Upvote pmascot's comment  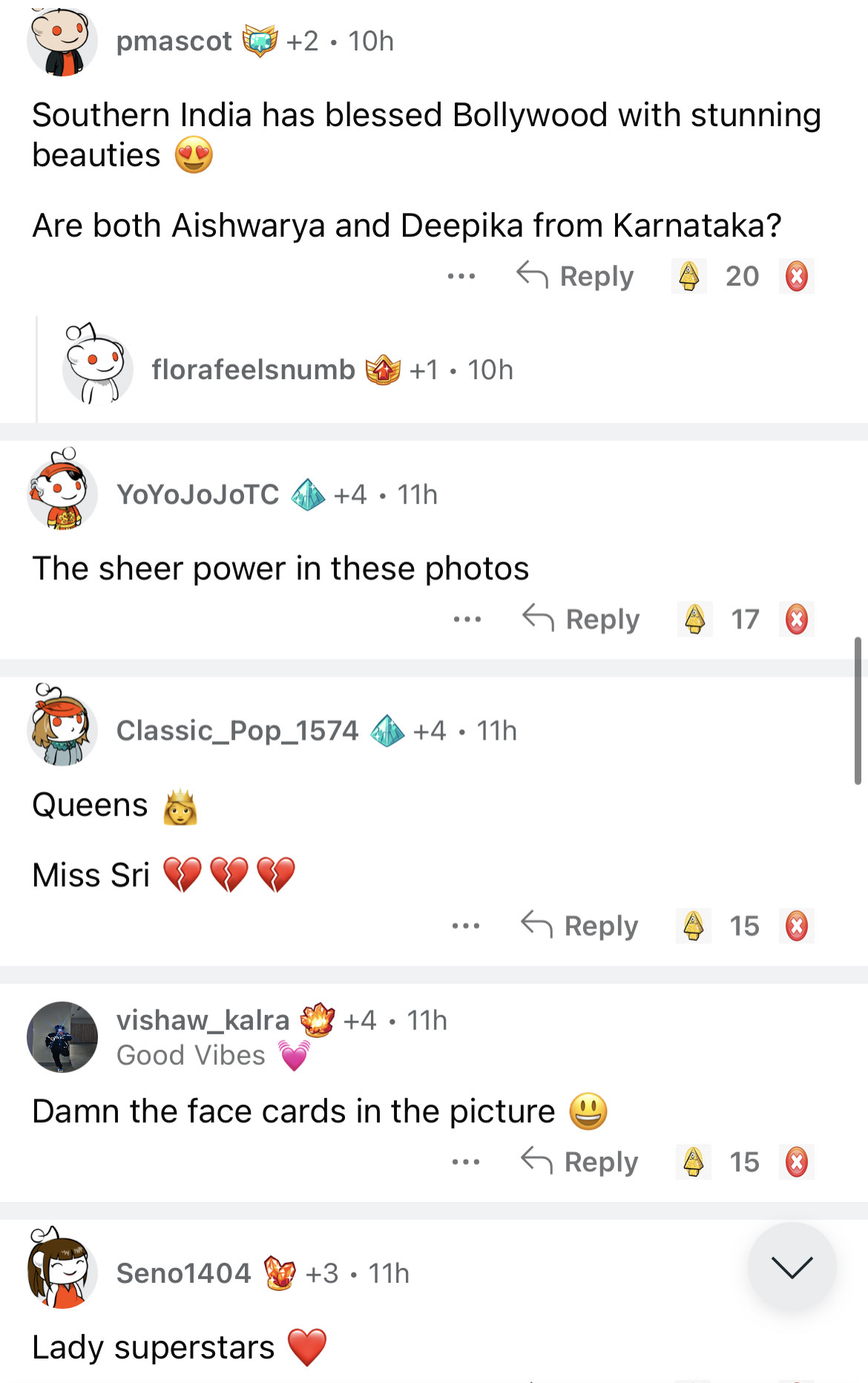pos(689,276)
